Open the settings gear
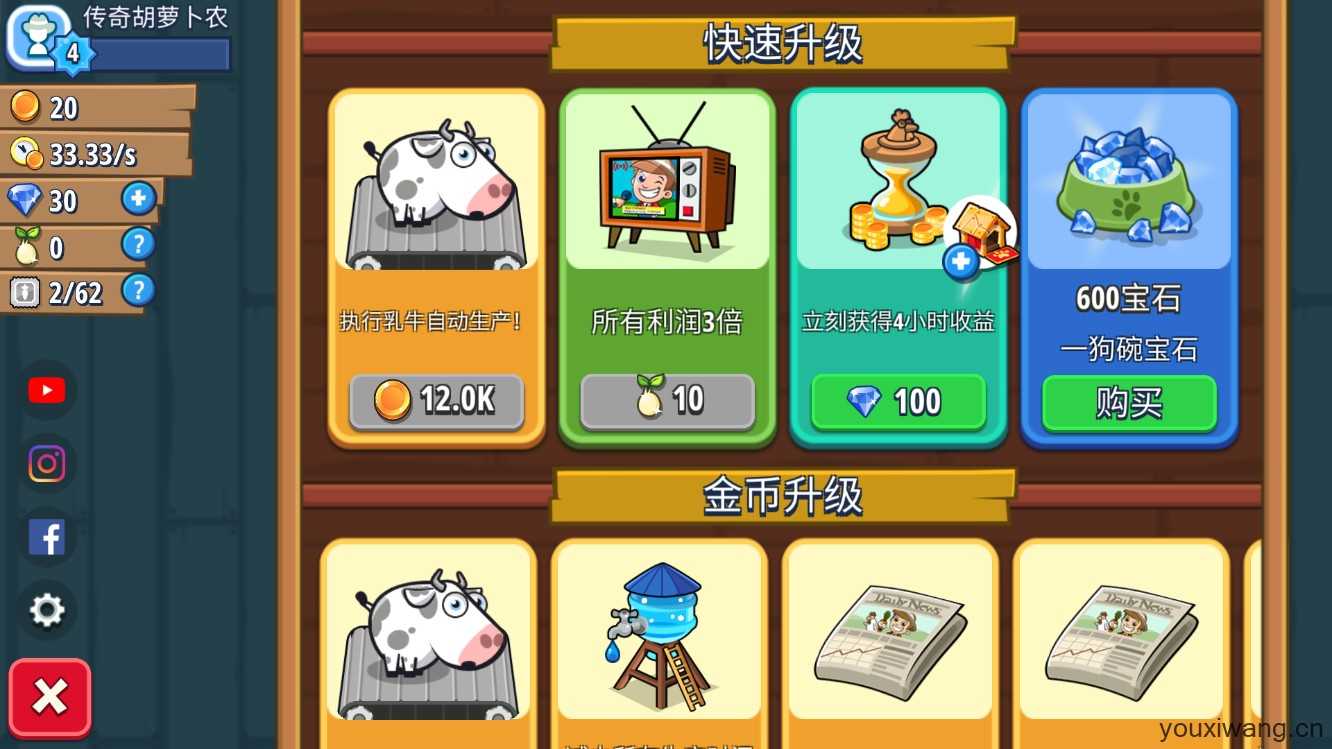This screenshot has height=749, width=1332. pos(46,609)
